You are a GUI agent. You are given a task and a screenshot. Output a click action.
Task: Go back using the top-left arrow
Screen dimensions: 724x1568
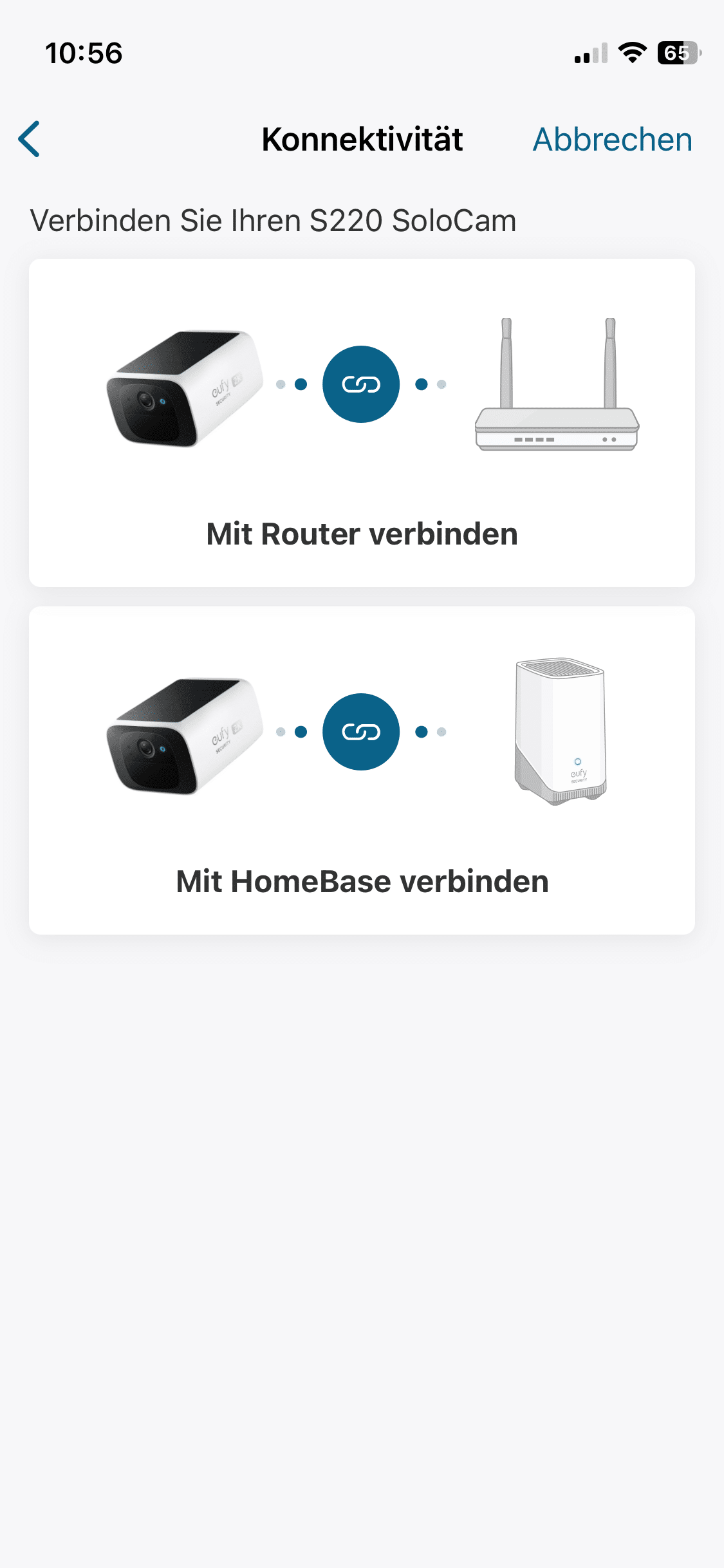30,139
